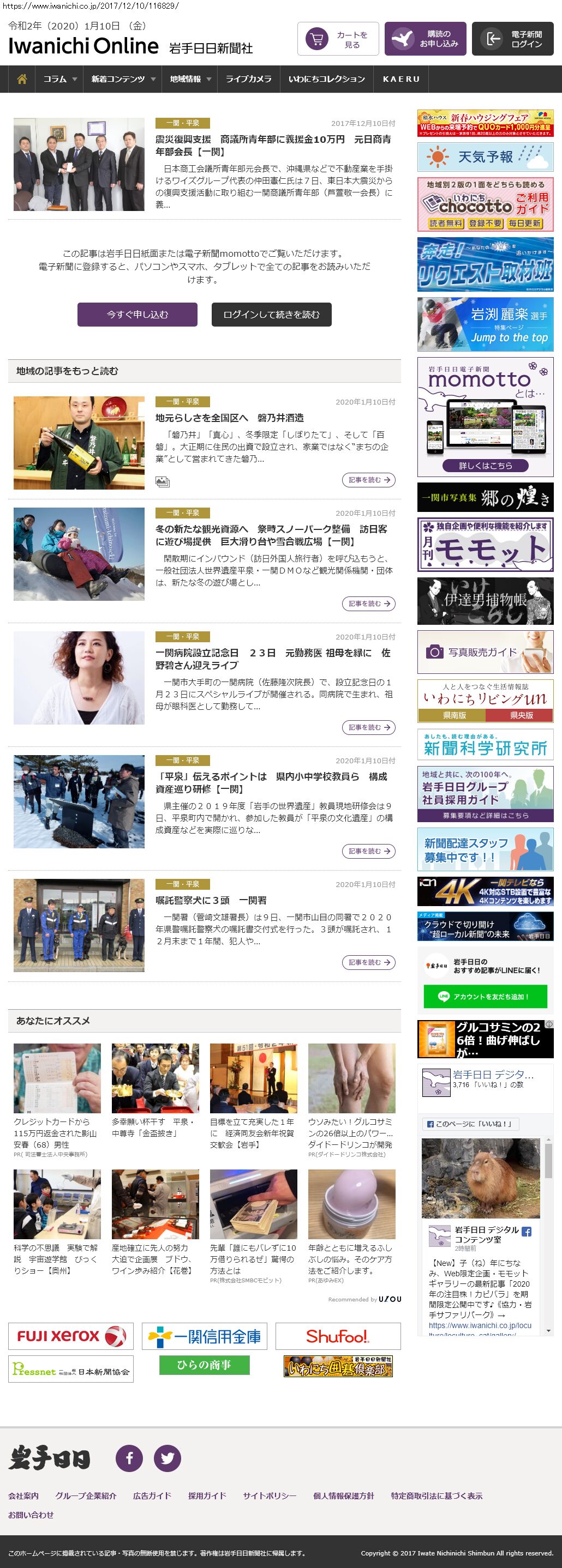Image resolution: width=562 pixels, height=1568 pixels.
Task: Expand the コラム menu
Action: [x=59, y=79]
